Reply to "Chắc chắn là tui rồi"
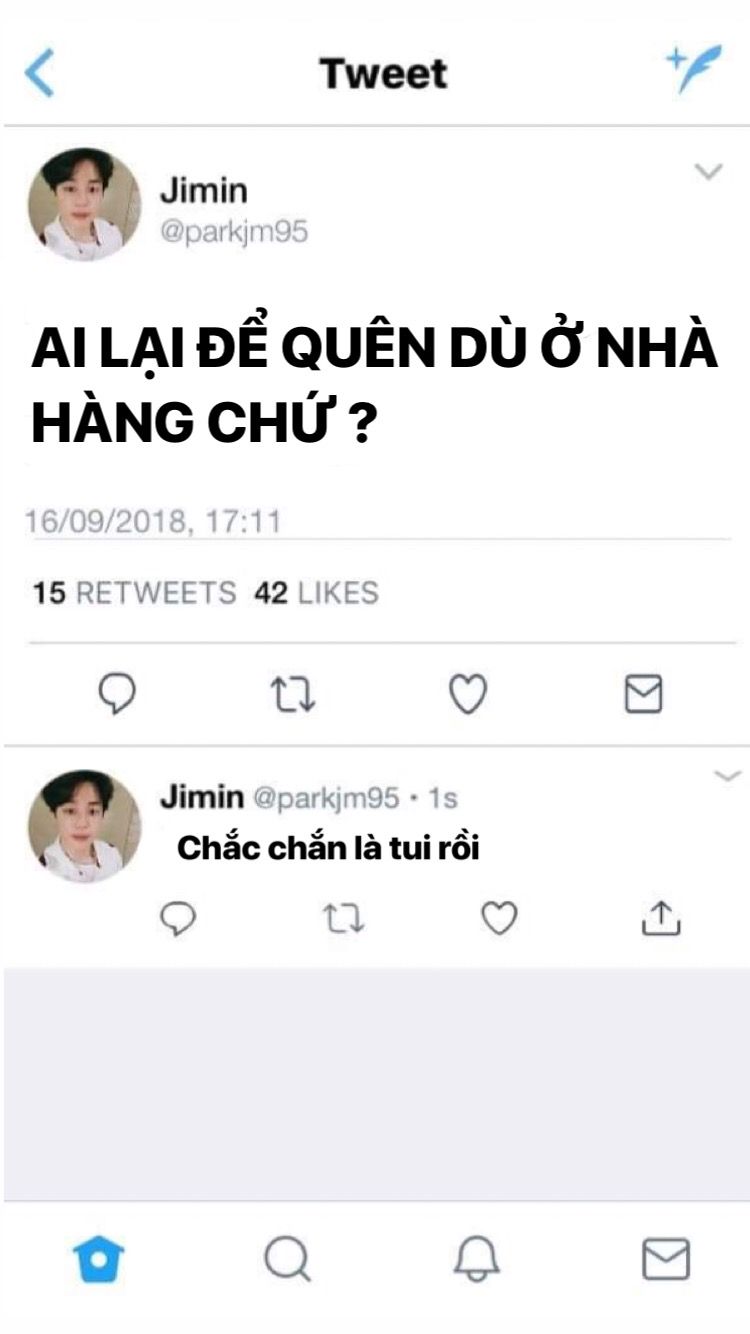 pos(178,918)
